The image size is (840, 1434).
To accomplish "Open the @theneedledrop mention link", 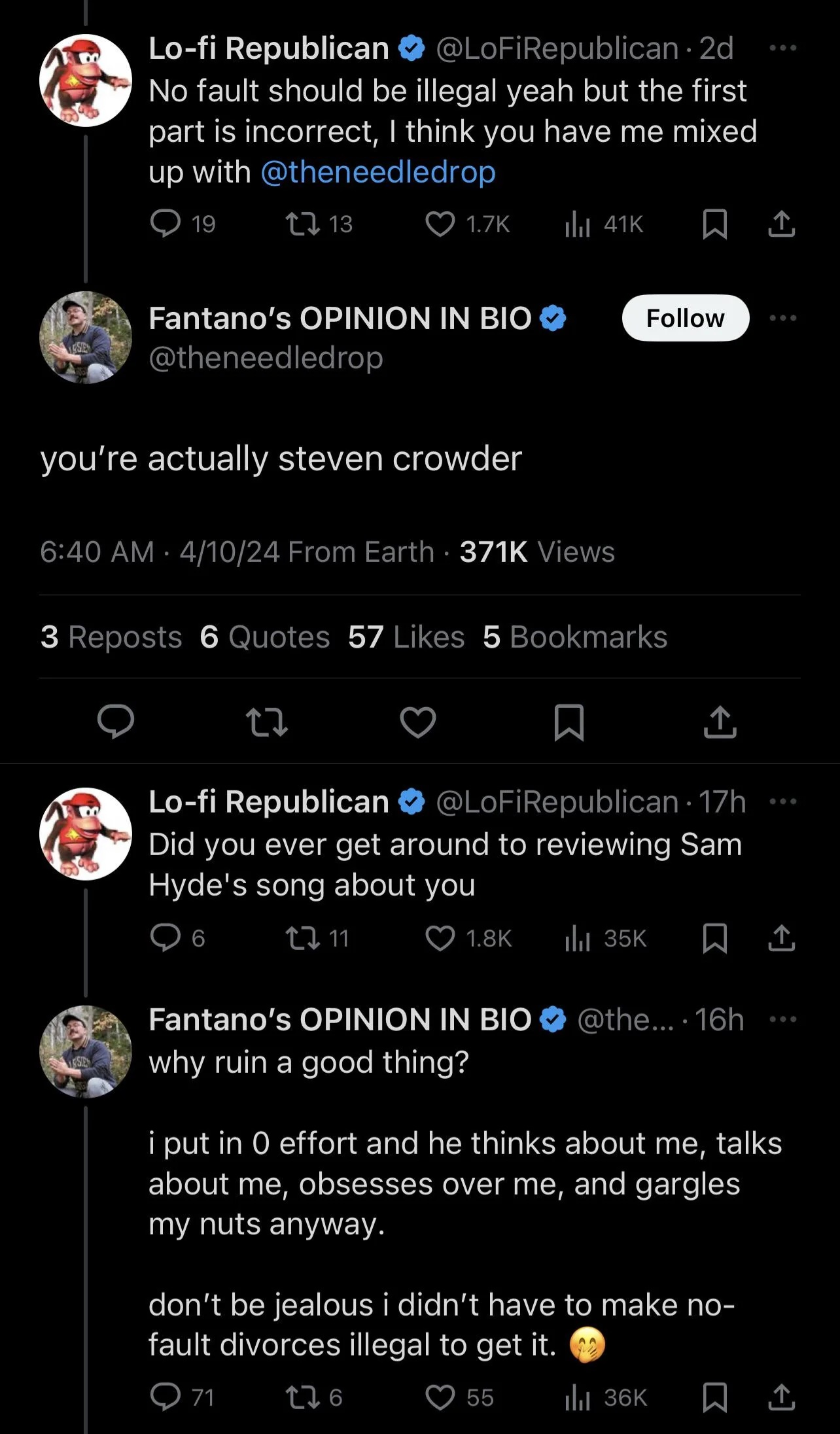I will (377, 172).
